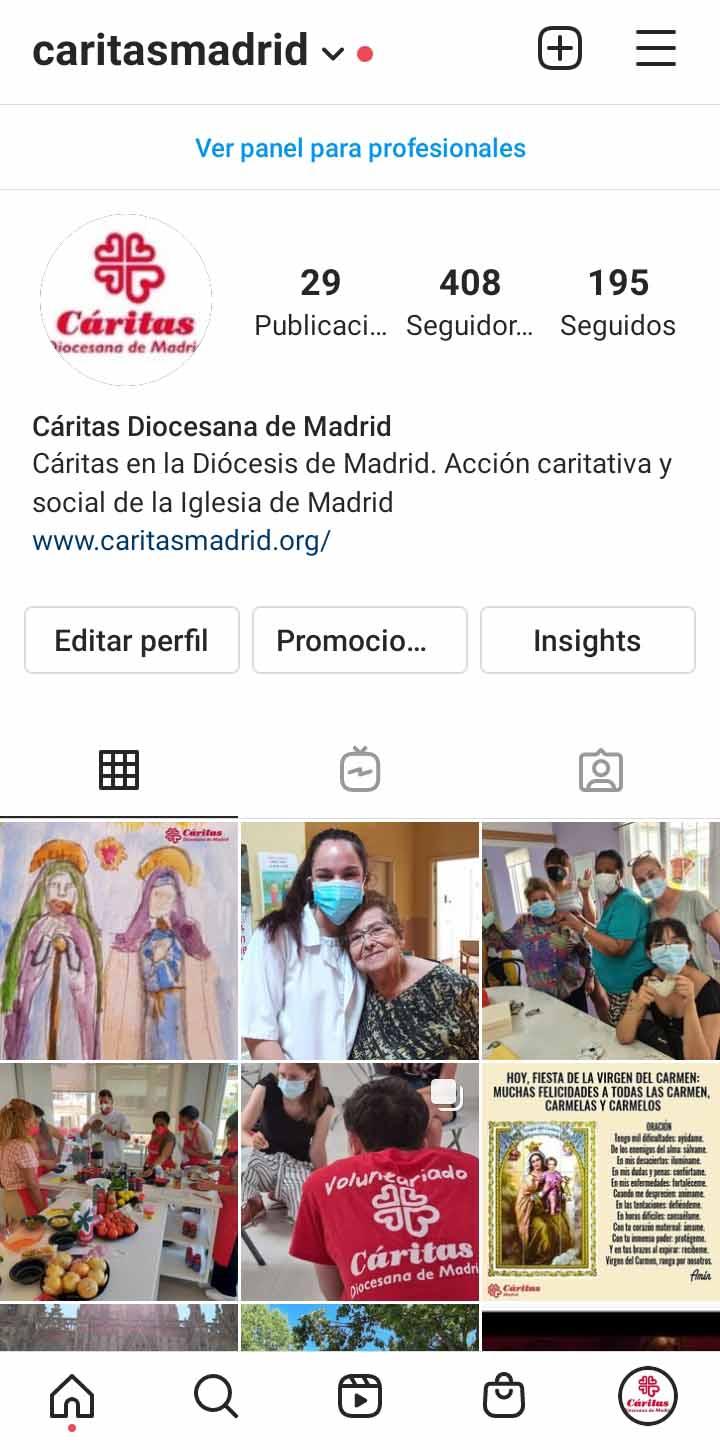Image resolution: width=720 pixels, height=1450 pixels.
Task: Open the search and explore tab
Action: point(216,1396)
